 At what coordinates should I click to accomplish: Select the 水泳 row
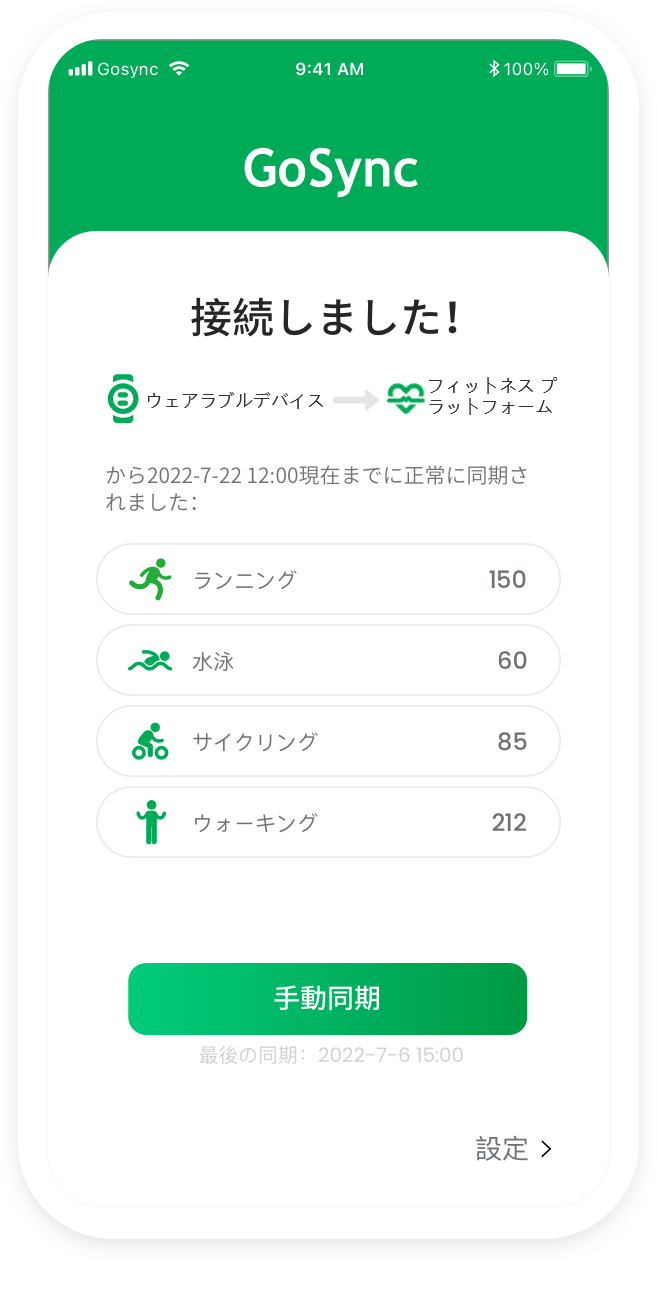pos(328,660)
